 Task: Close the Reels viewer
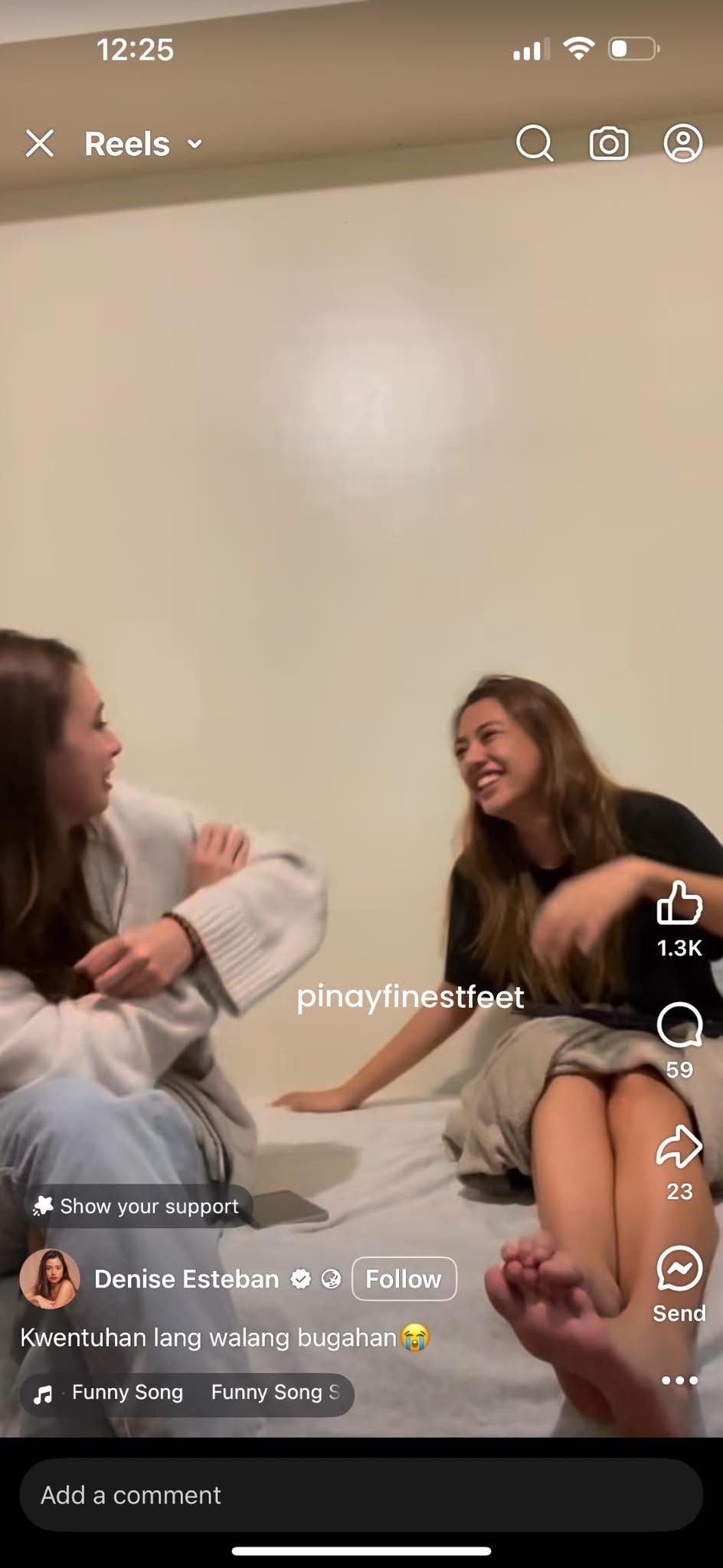40,143
